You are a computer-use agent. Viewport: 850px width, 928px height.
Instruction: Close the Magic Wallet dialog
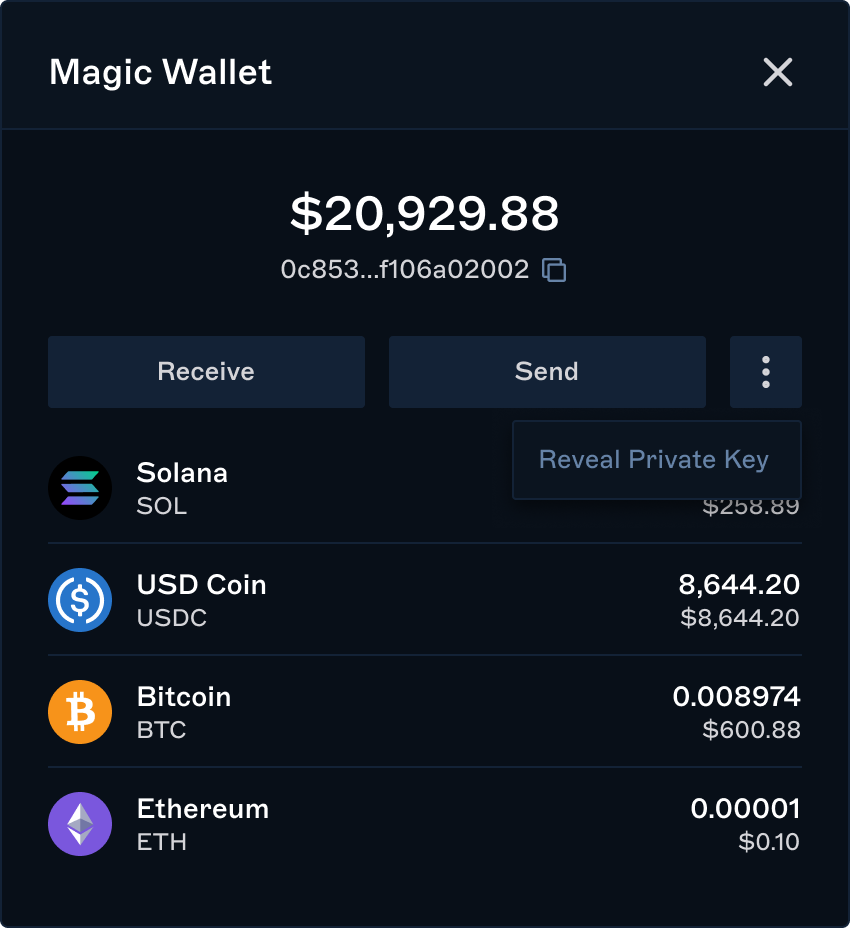[777, 72]
